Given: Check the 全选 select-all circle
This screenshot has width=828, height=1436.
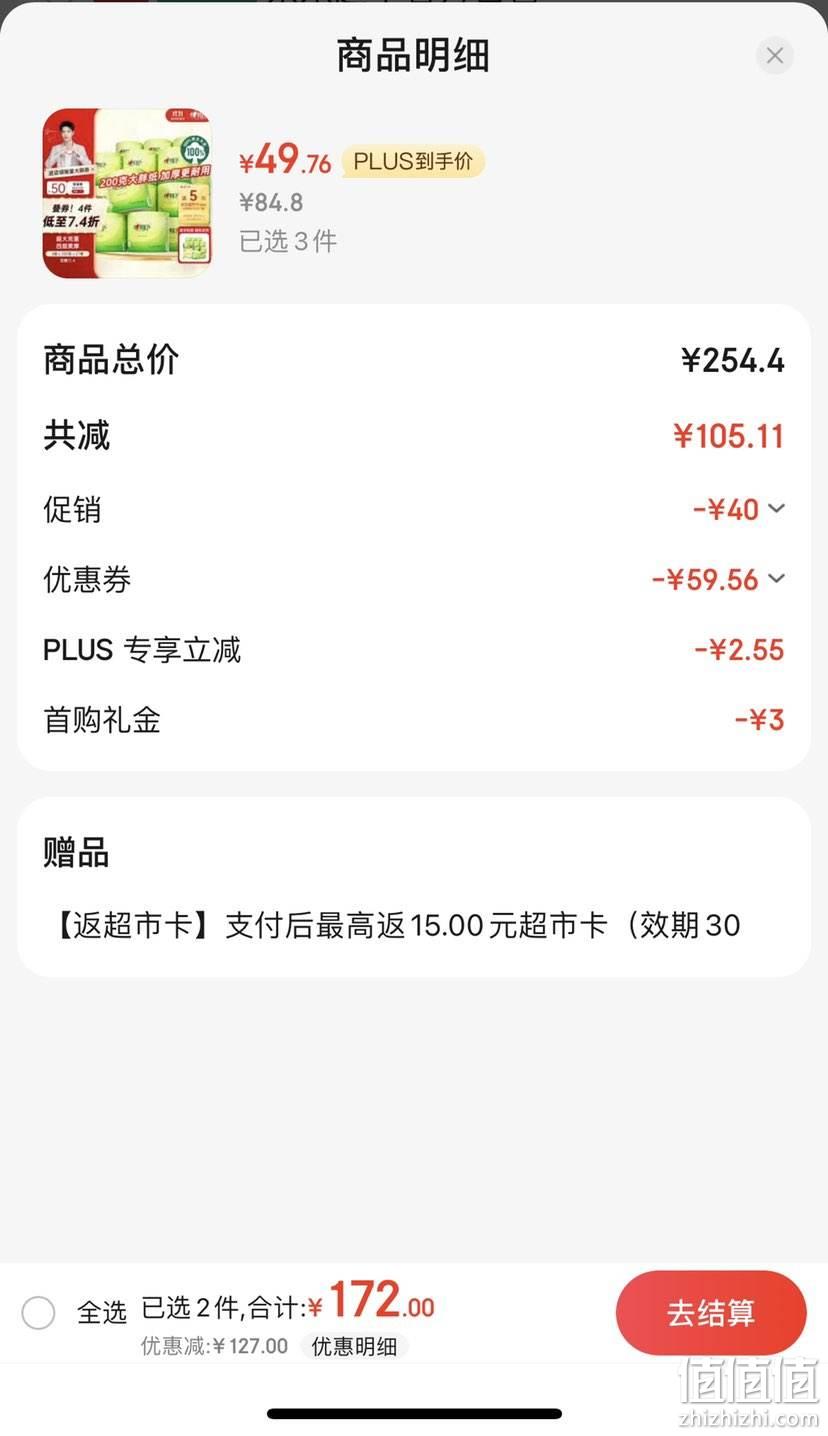Looking at the screenshot, I should point(38,1312).
